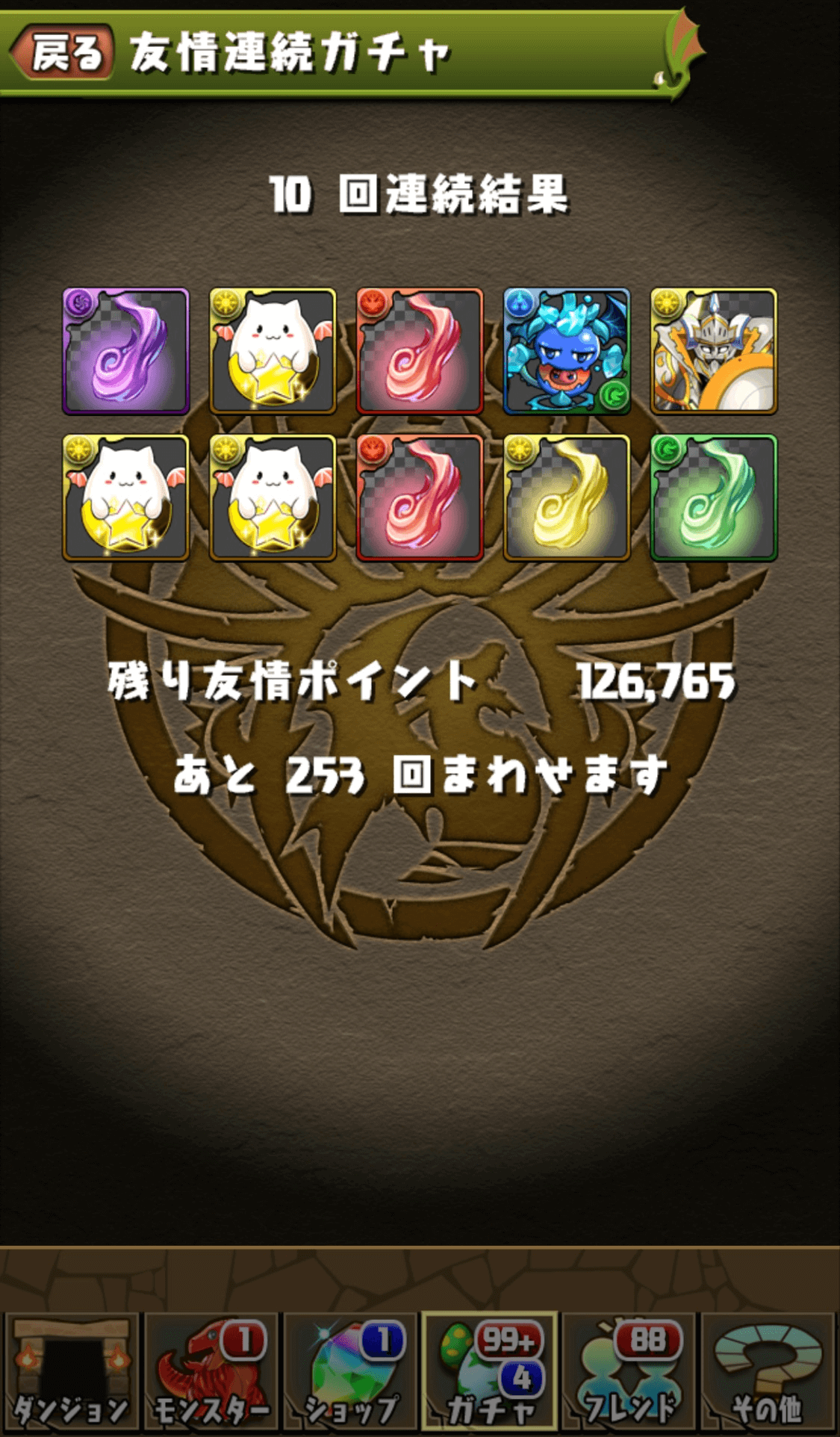
Task: Select the ガチャ tab
Action: pos(490,1371)
